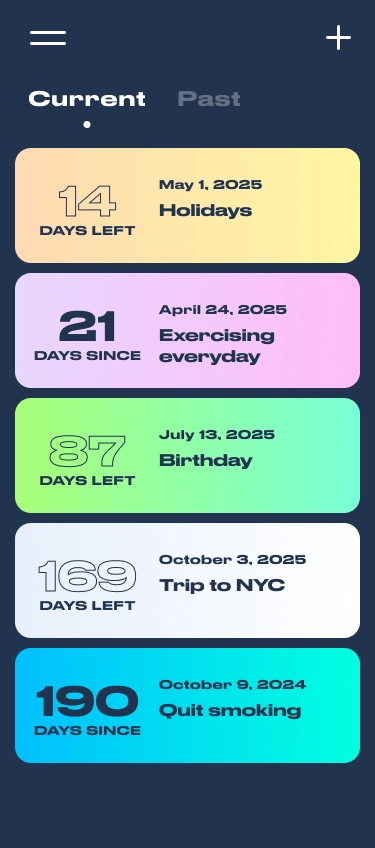Open the Exercising everyday card

point(187,330)
